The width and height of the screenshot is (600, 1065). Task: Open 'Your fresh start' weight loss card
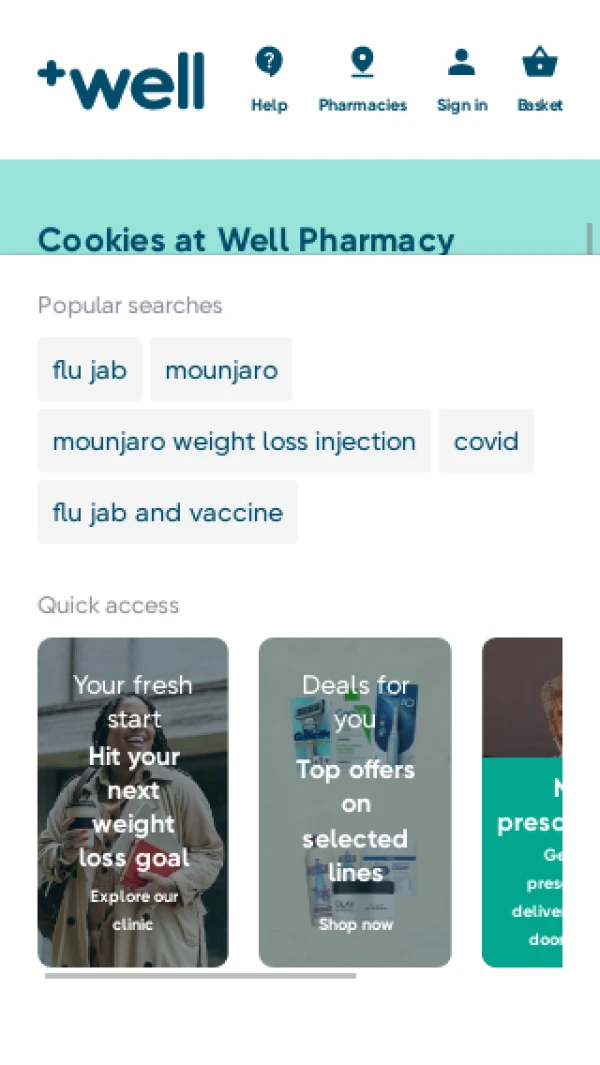pyautogui.click(x=133, y=802)
